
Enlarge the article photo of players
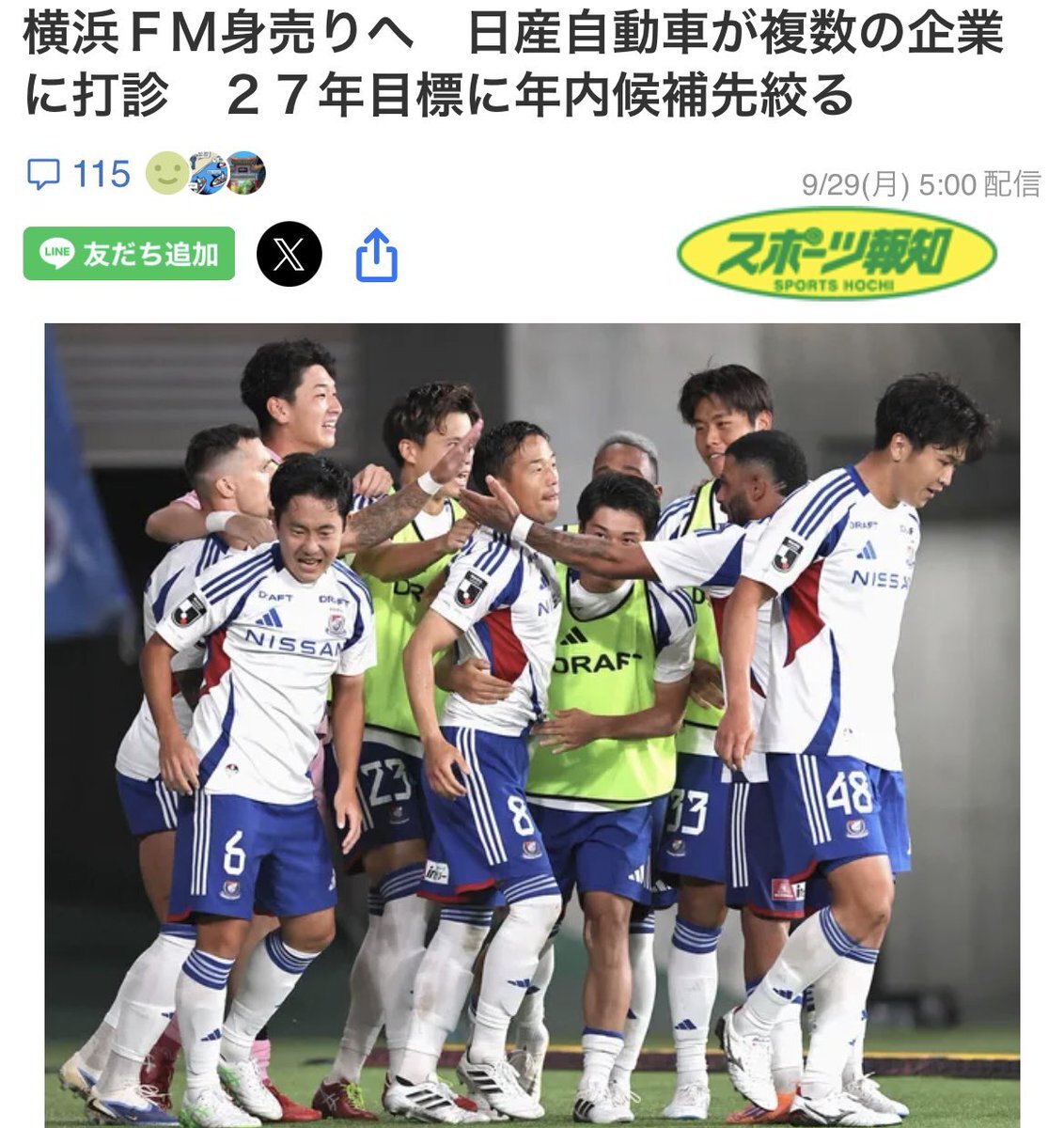point(532,724)
